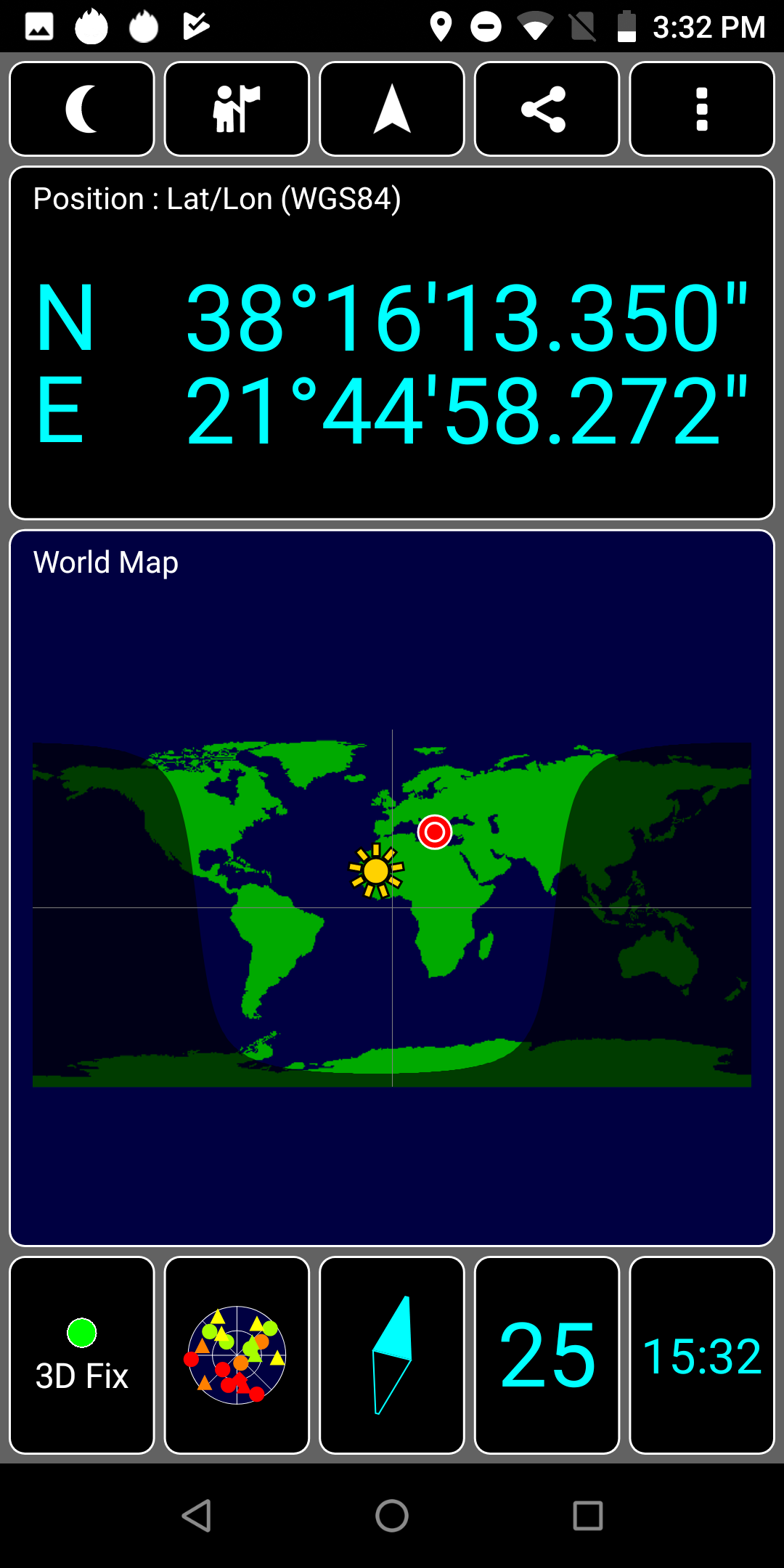This screenshot has width=784, height=1568.
Task: Open the 3D Fix status tile
Action: click(x=82, y=1355)
